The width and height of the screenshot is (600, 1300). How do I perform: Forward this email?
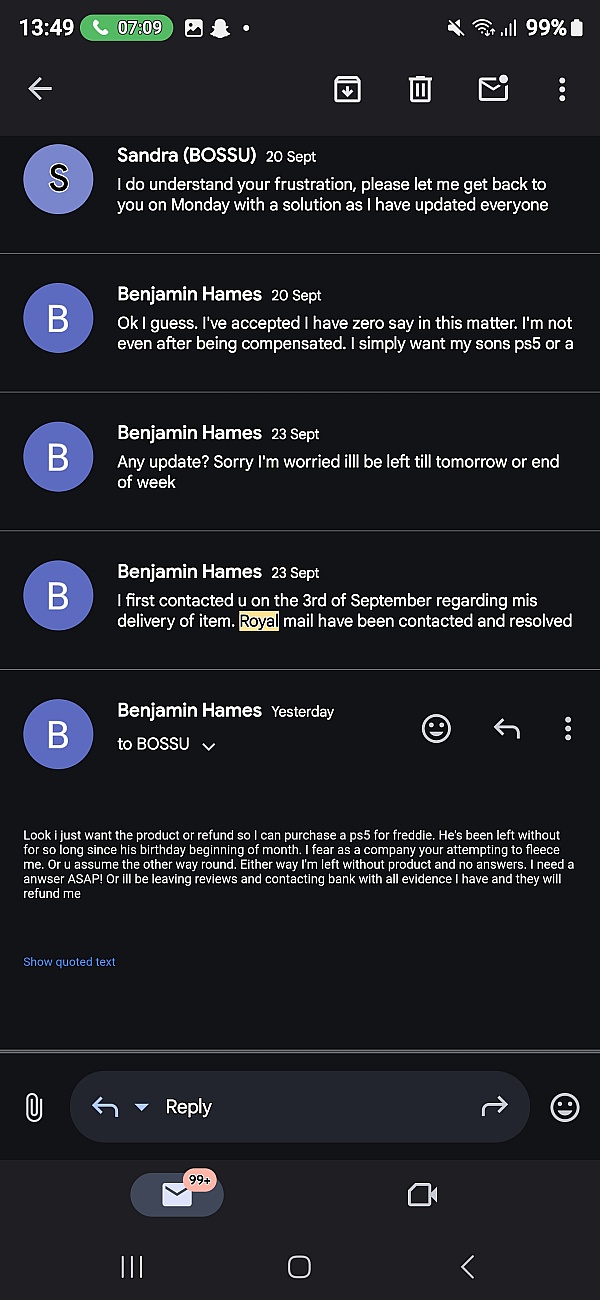(495, 1107)
